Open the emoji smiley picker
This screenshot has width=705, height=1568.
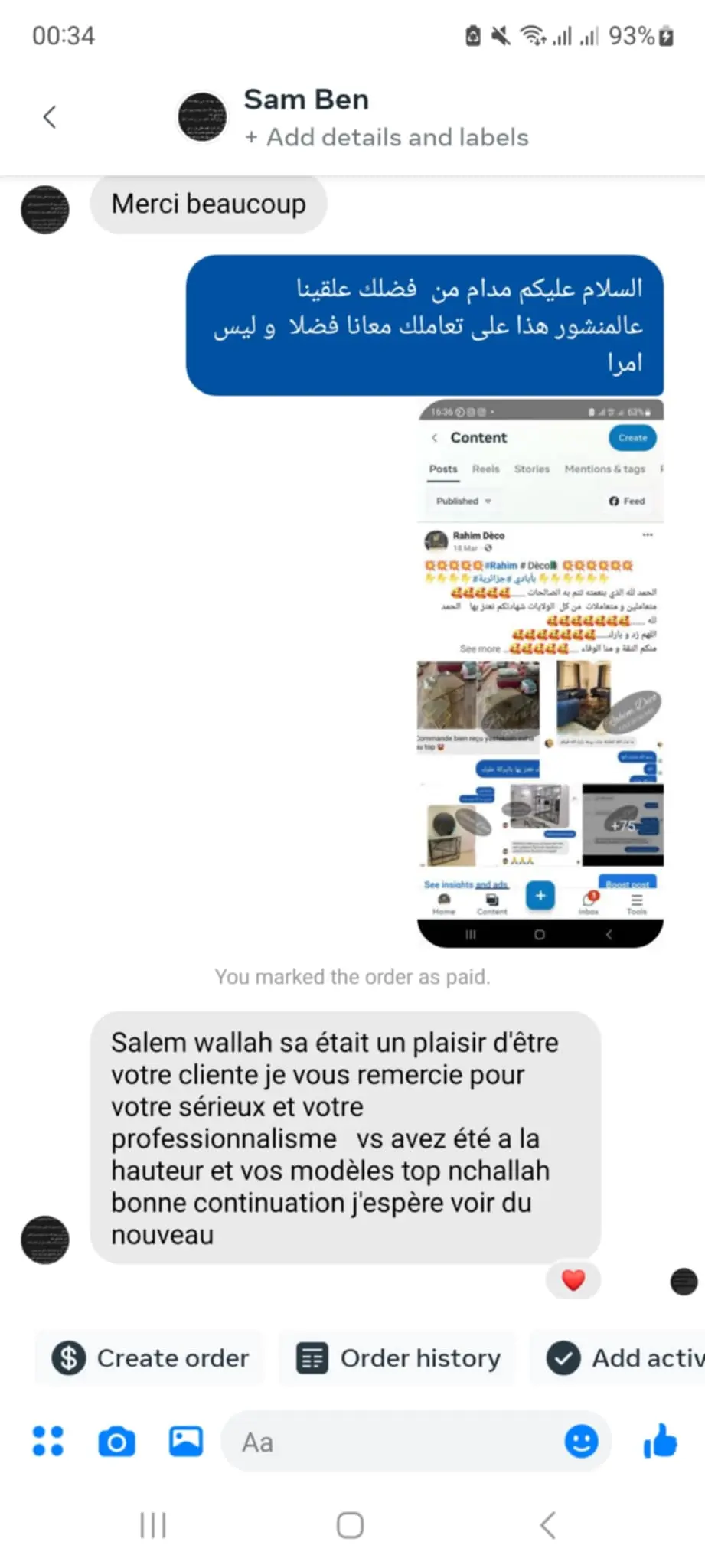(x=581, y=1442)
